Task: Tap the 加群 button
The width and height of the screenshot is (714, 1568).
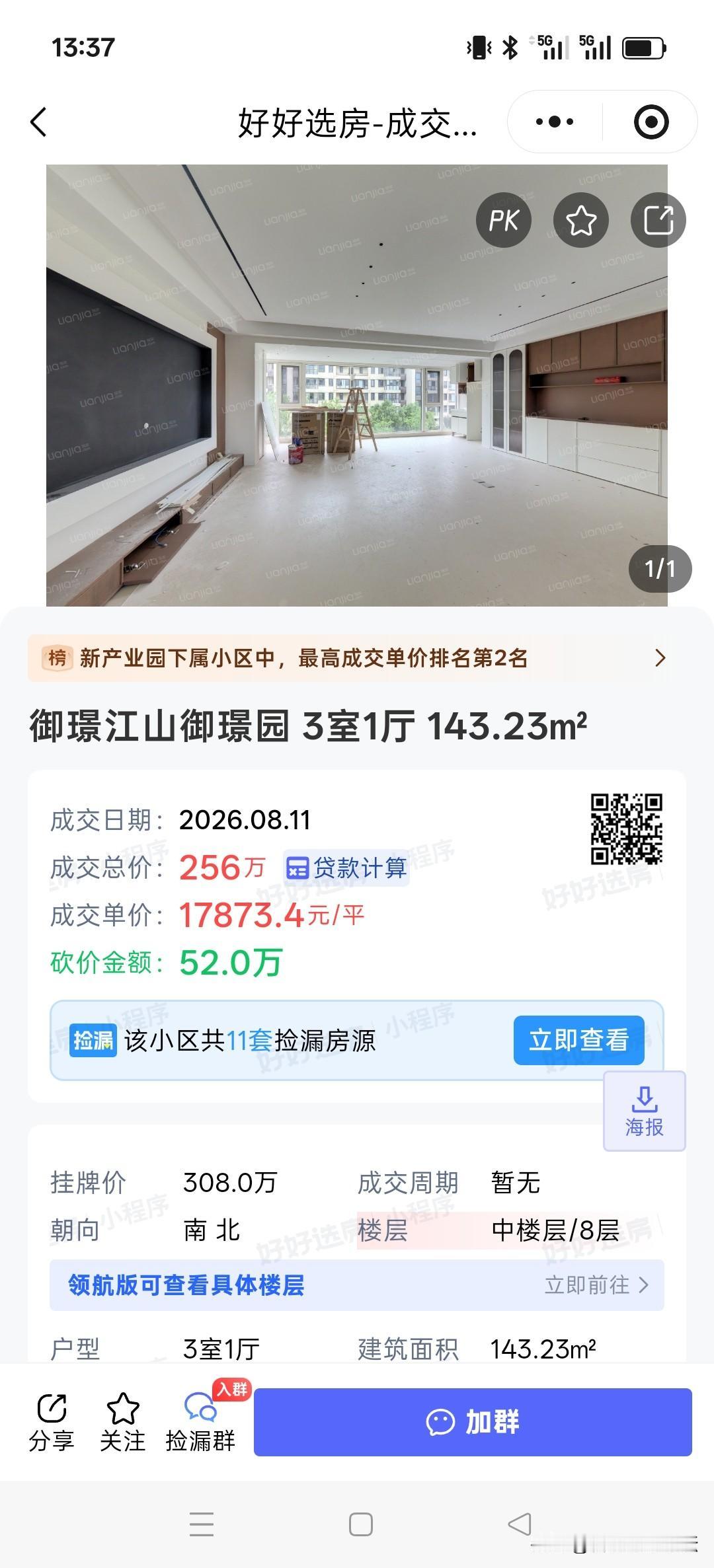Action: point(473,1422)
